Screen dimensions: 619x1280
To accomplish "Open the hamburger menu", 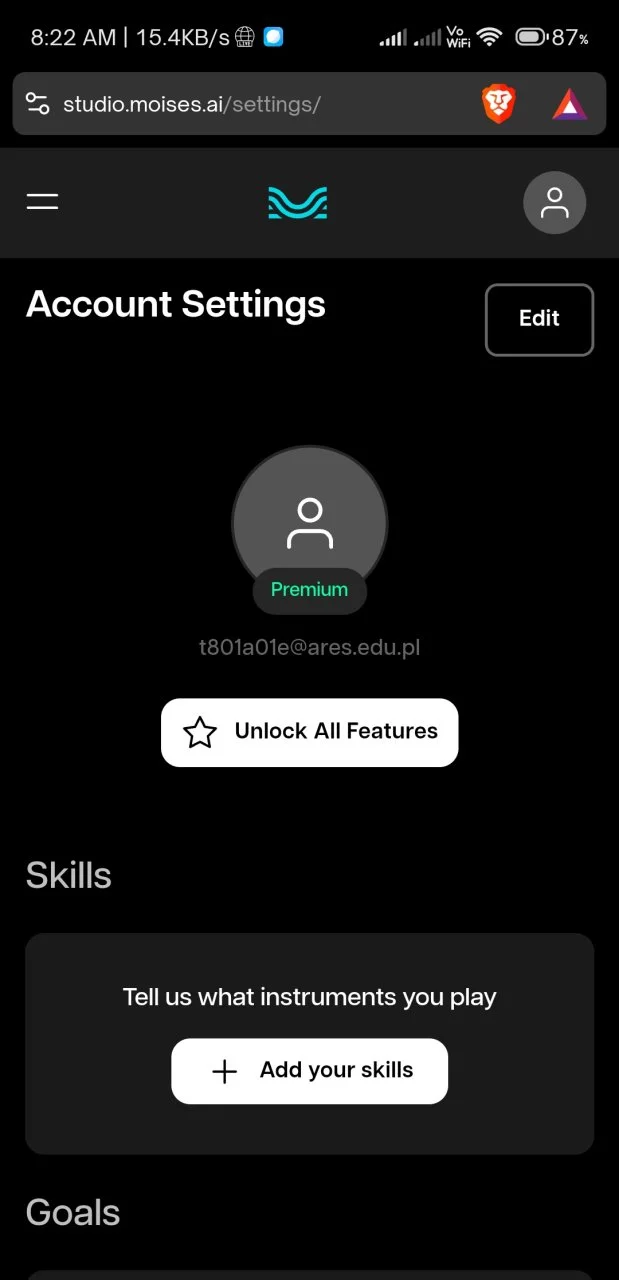I will click(42, 202).
